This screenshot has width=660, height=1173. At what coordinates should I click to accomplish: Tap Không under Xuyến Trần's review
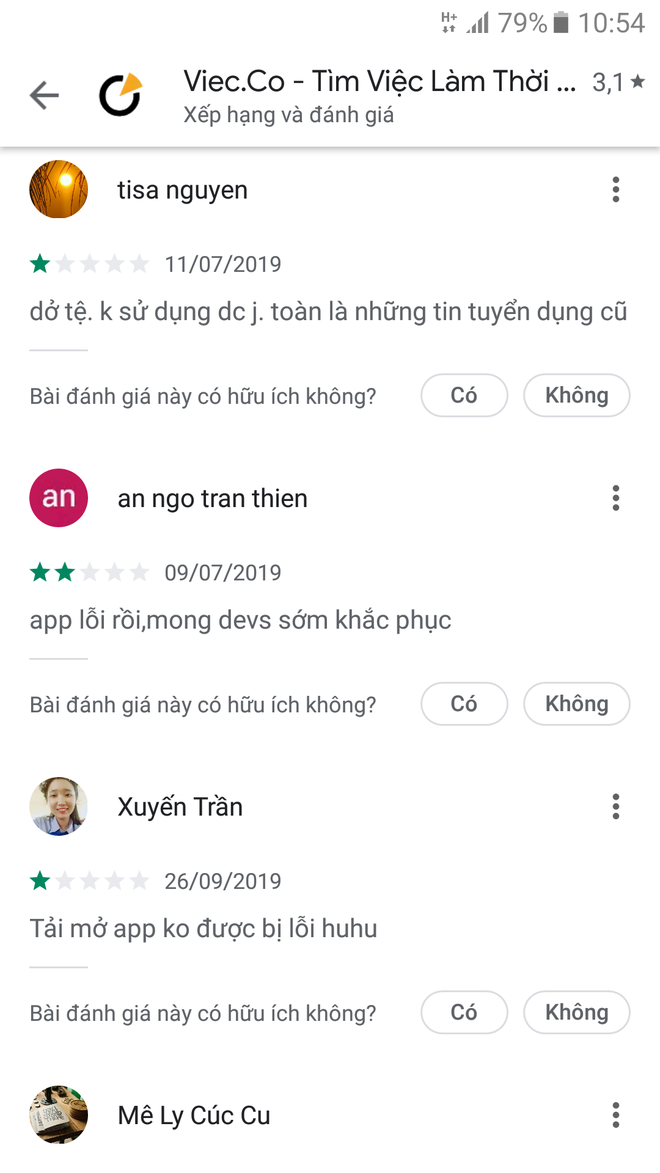576,1013
